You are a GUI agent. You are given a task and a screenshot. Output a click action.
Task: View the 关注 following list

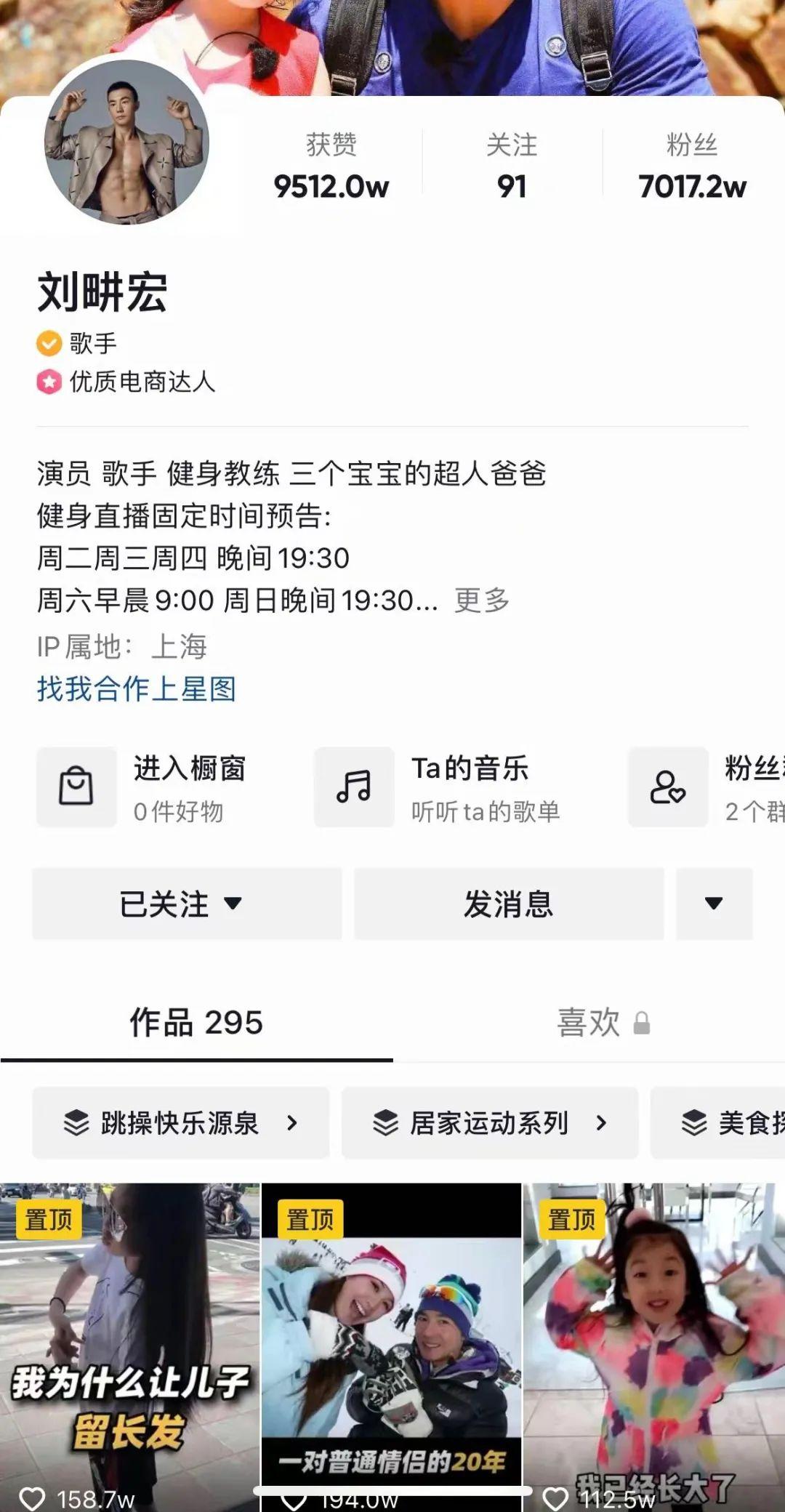click(x=512, y=166)
